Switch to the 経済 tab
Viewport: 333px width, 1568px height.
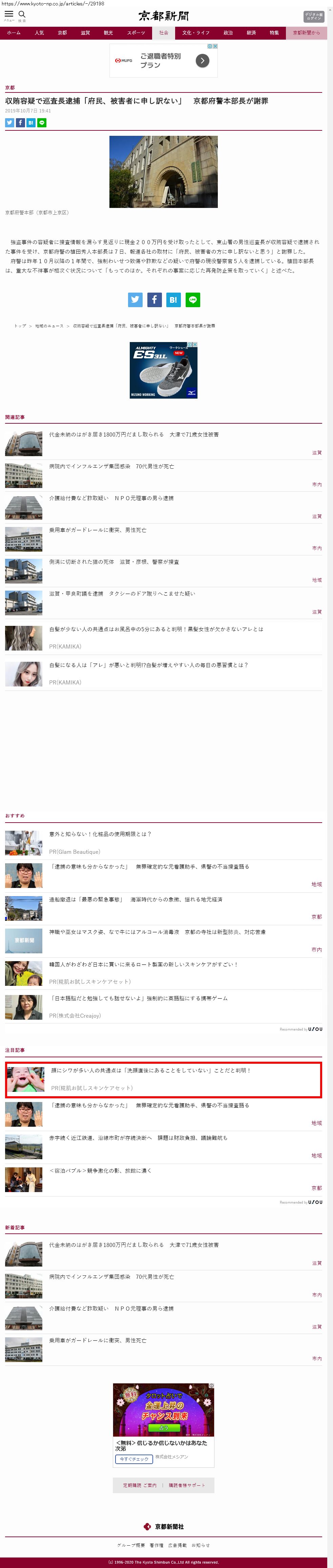[251, 33]
